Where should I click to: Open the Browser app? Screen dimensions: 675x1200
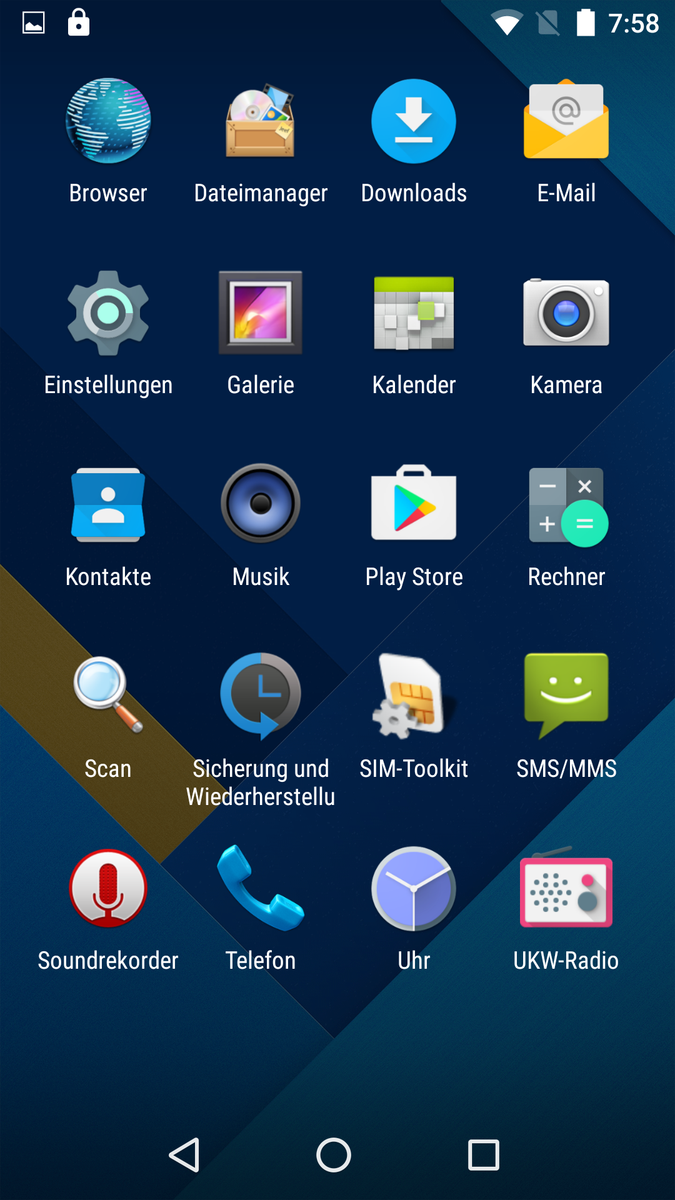pyautogui.click(x=108, y=122)
